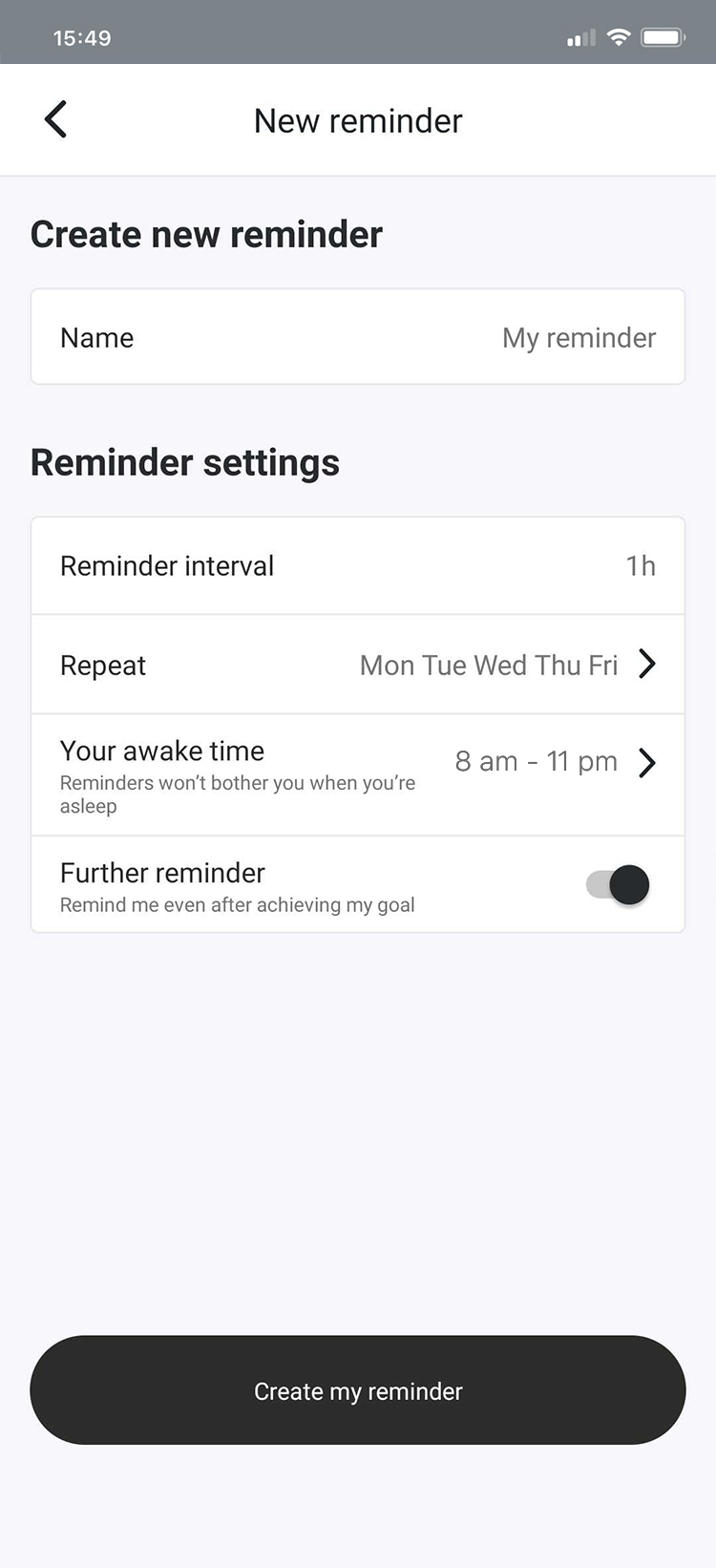The height and width of the screenshot is (1568, 716).
Task: Go back using the top-left arrow
Action: (x=56, y=120)
